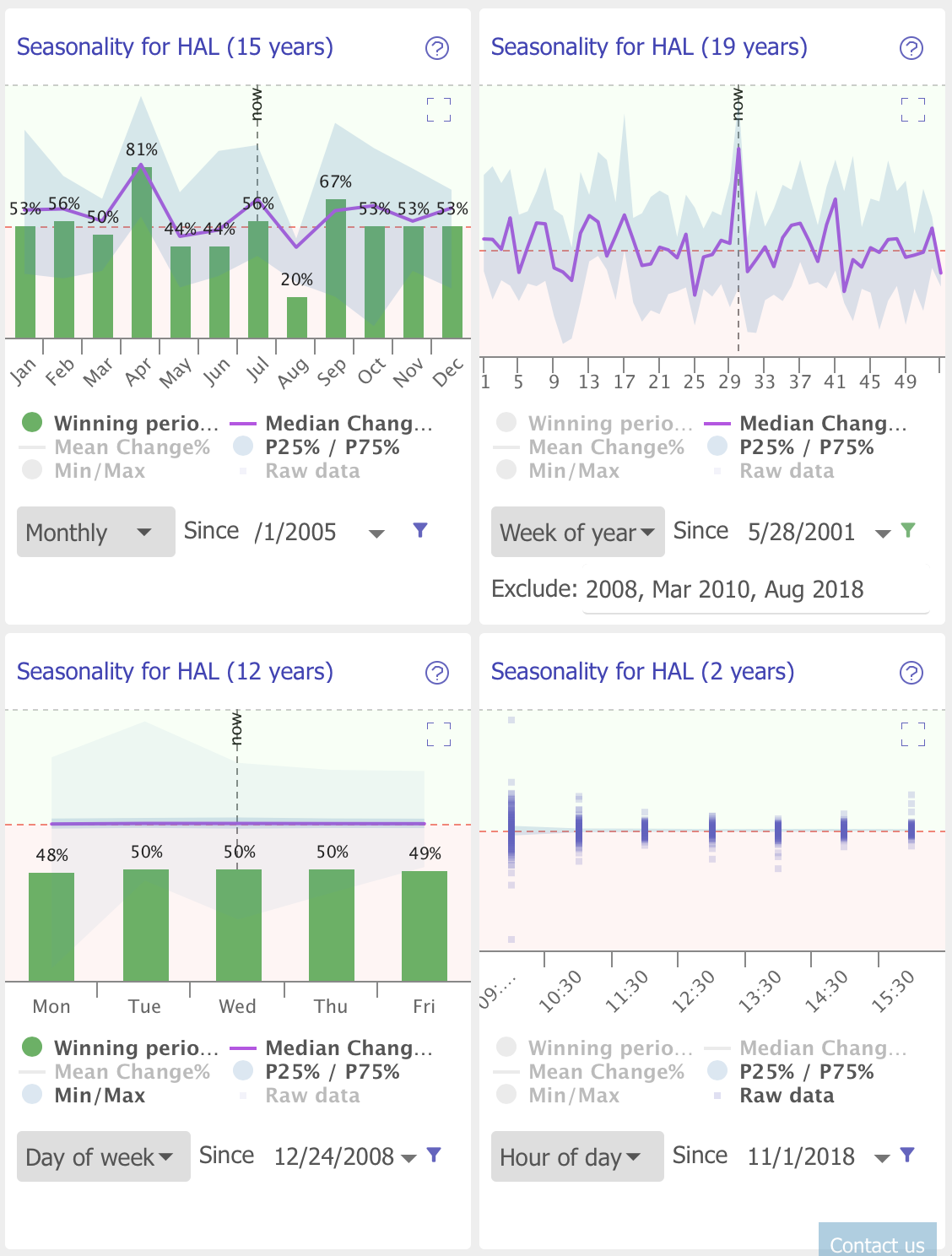
Task: Select the Since date 5/28/2001
Action: point(800,531)
